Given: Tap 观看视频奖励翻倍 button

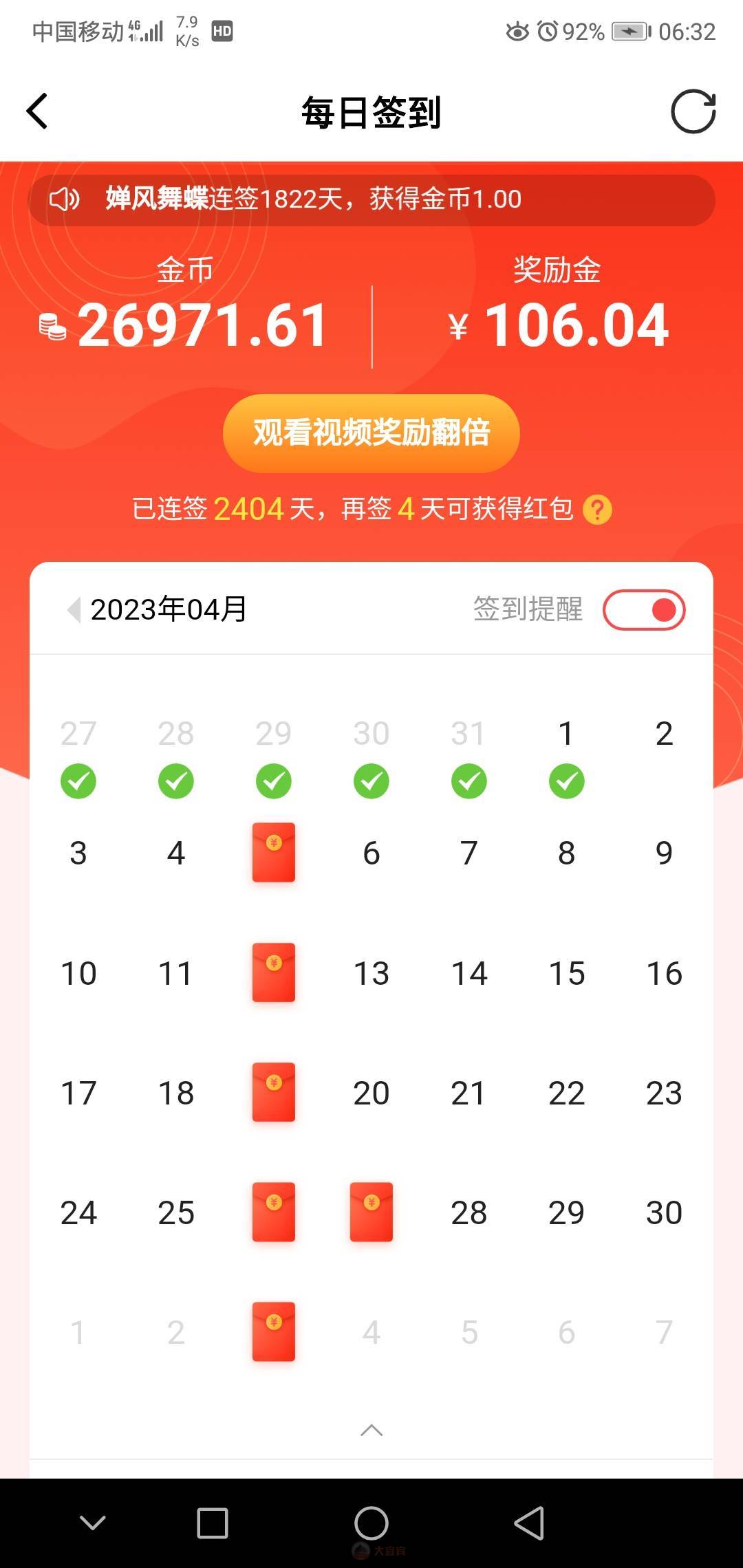Looking at the screenshot, I should (371, 433).
